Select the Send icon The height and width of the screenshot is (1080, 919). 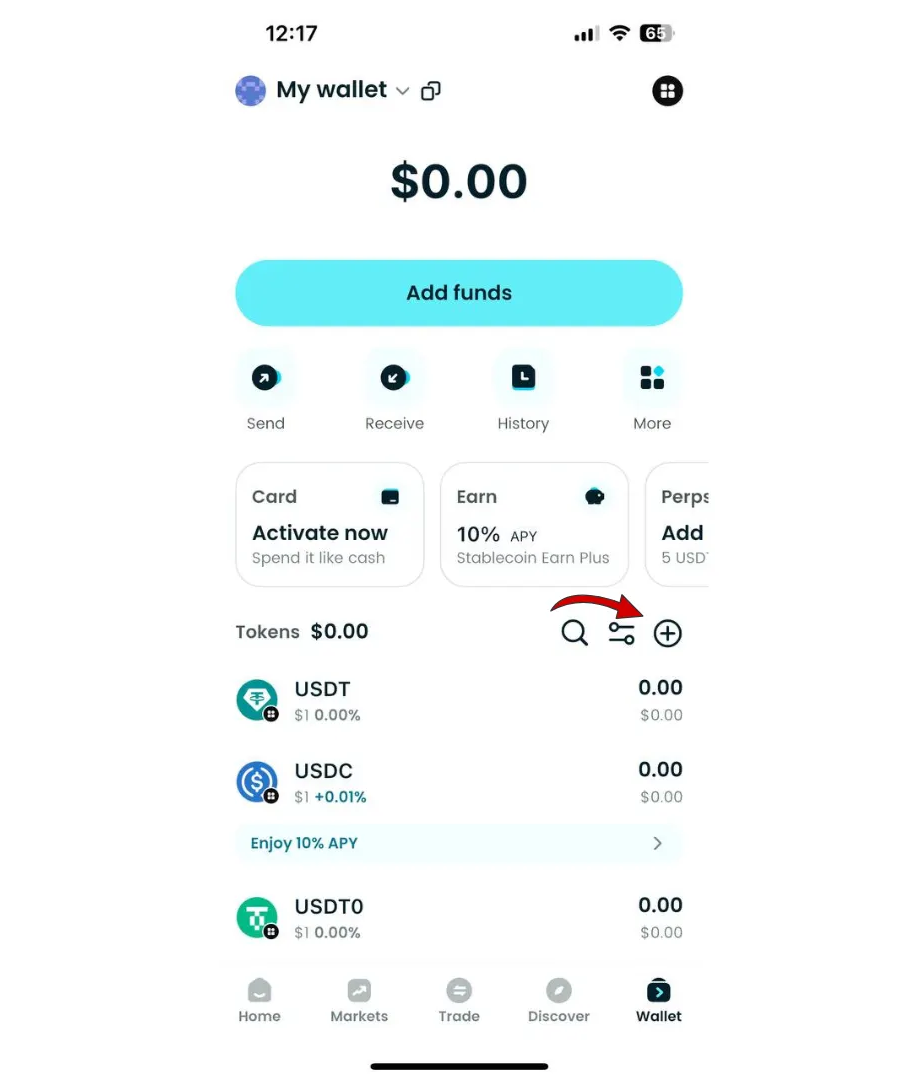265,377
